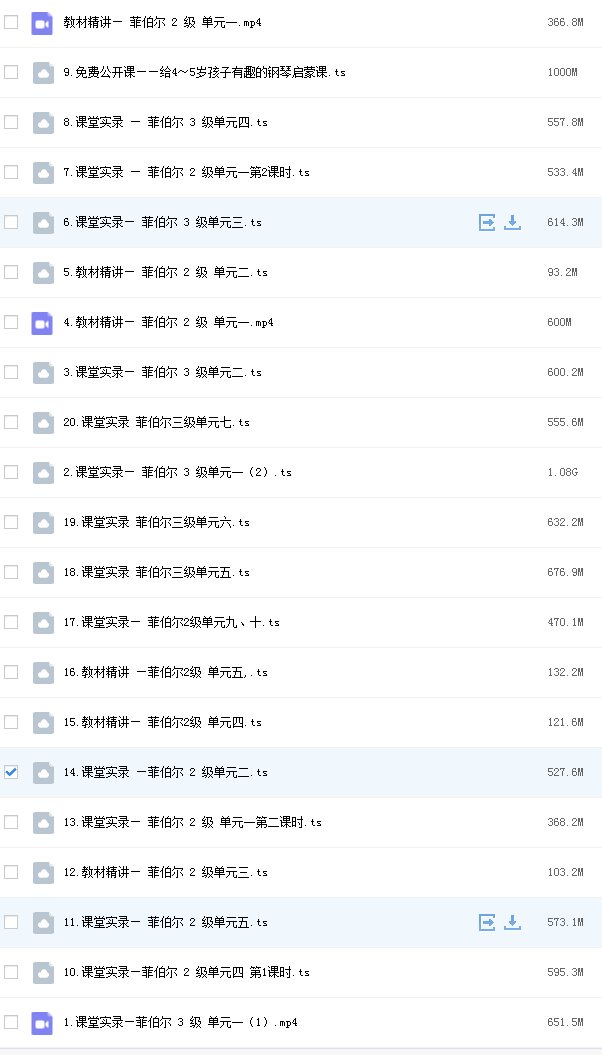Open 2.课堂实录 3级单元一（2）.ts file

[178, 472]
